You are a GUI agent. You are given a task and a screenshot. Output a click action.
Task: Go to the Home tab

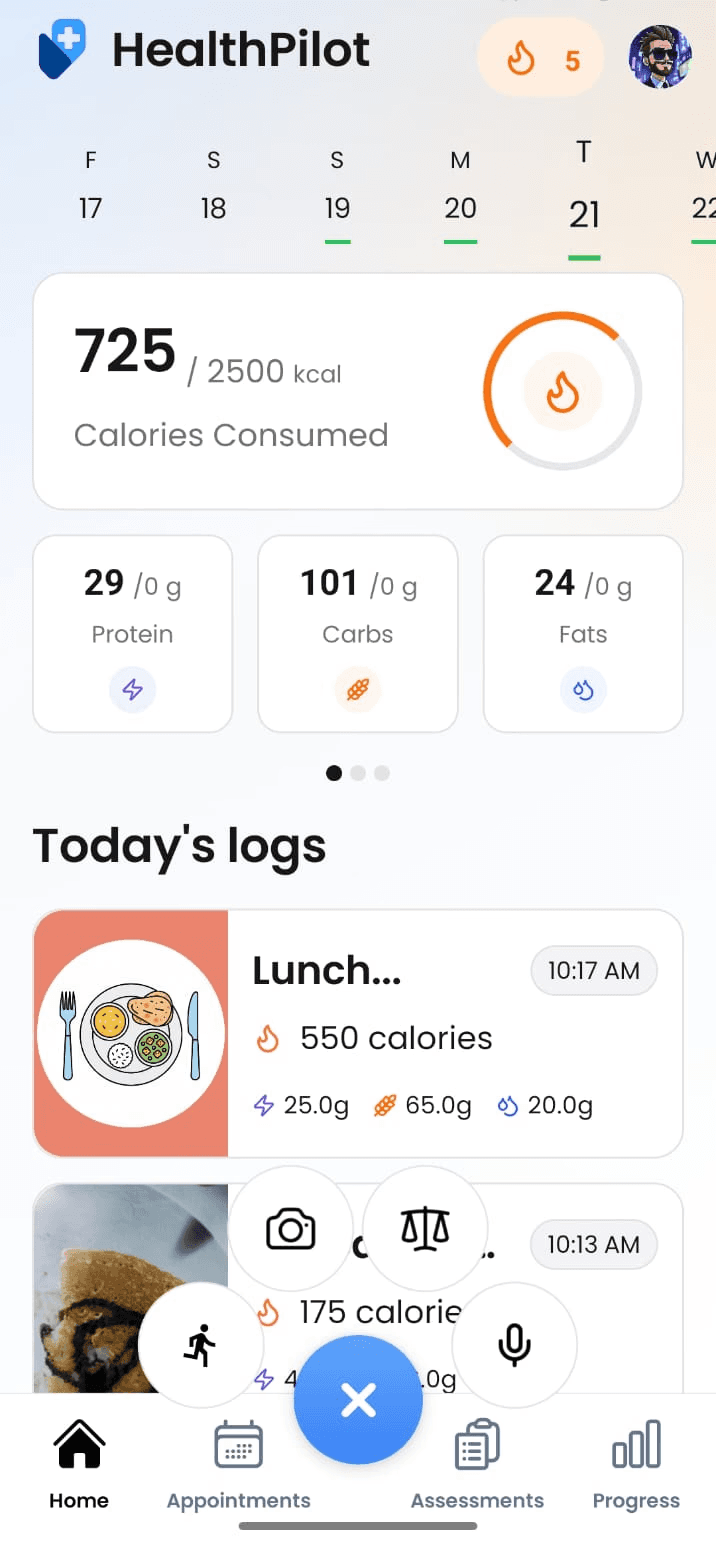(79, 1466)
